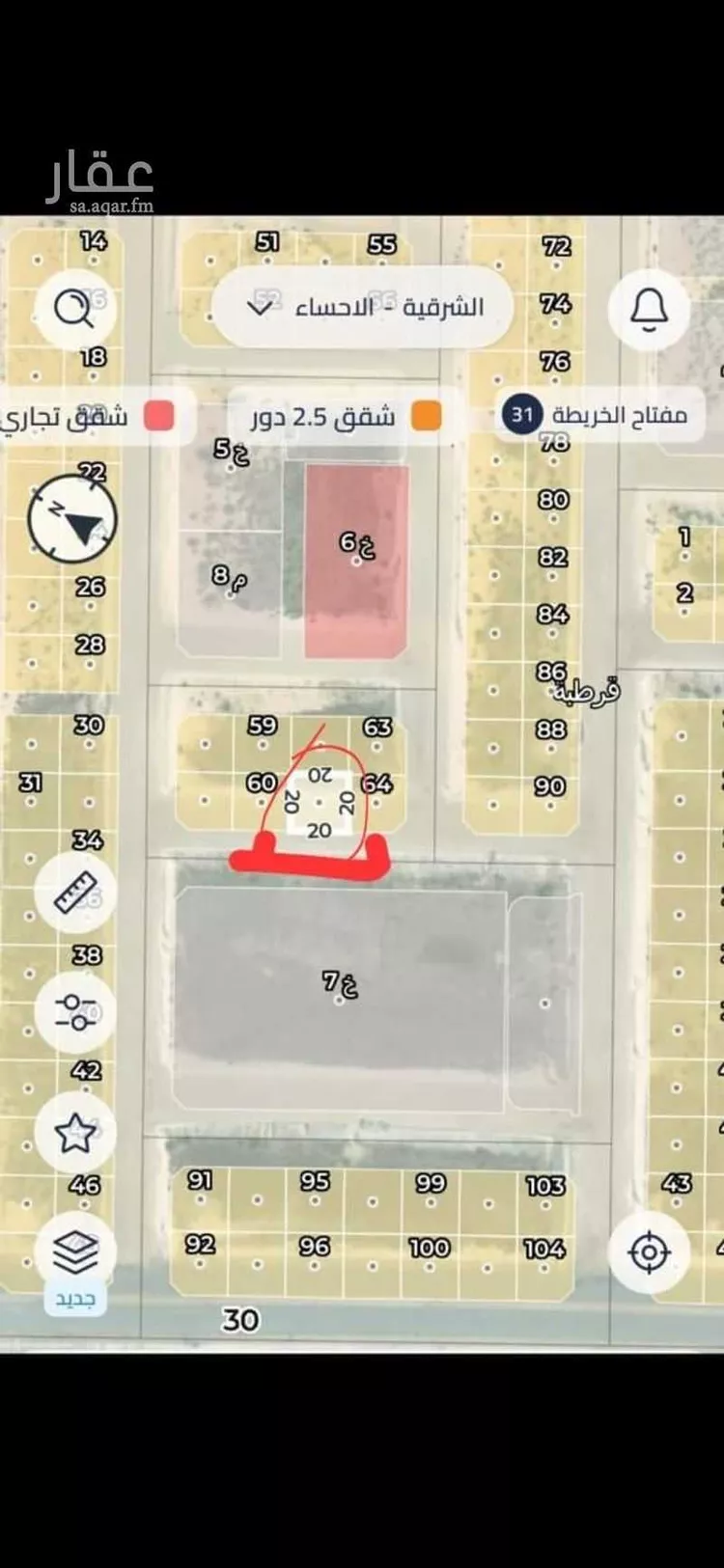This screenshot has height=1568, width=724.
Task: Tap the compass to reset orientation
Action: (x=72, y=518)
